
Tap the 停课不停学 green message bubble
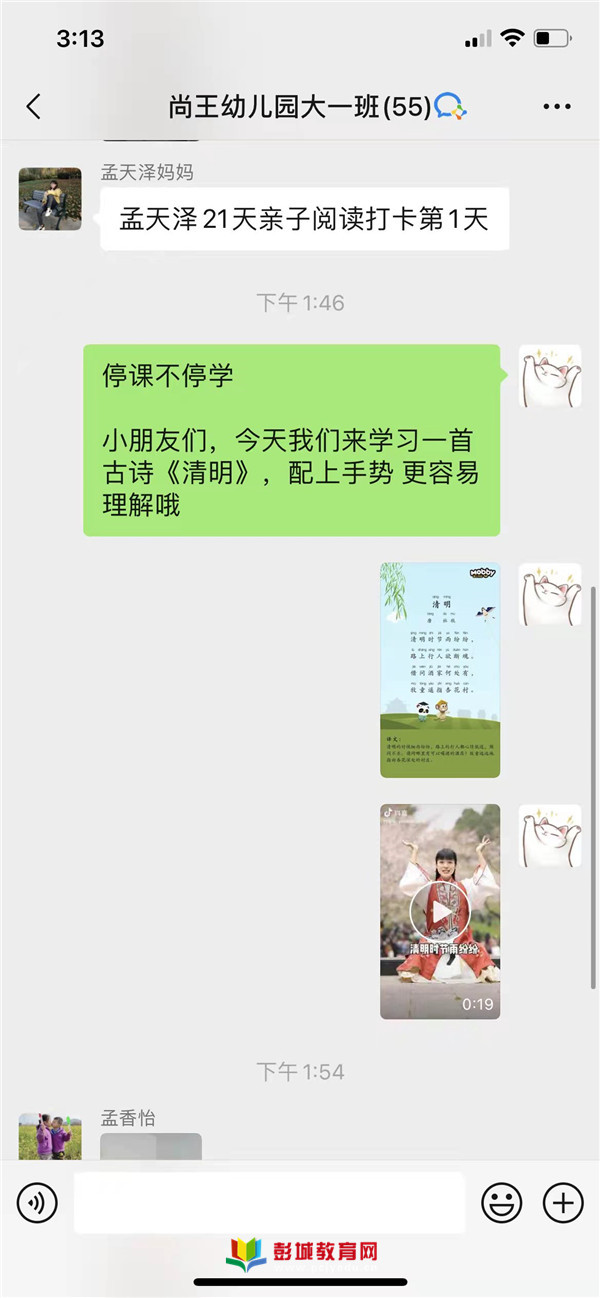coord(291,440)
